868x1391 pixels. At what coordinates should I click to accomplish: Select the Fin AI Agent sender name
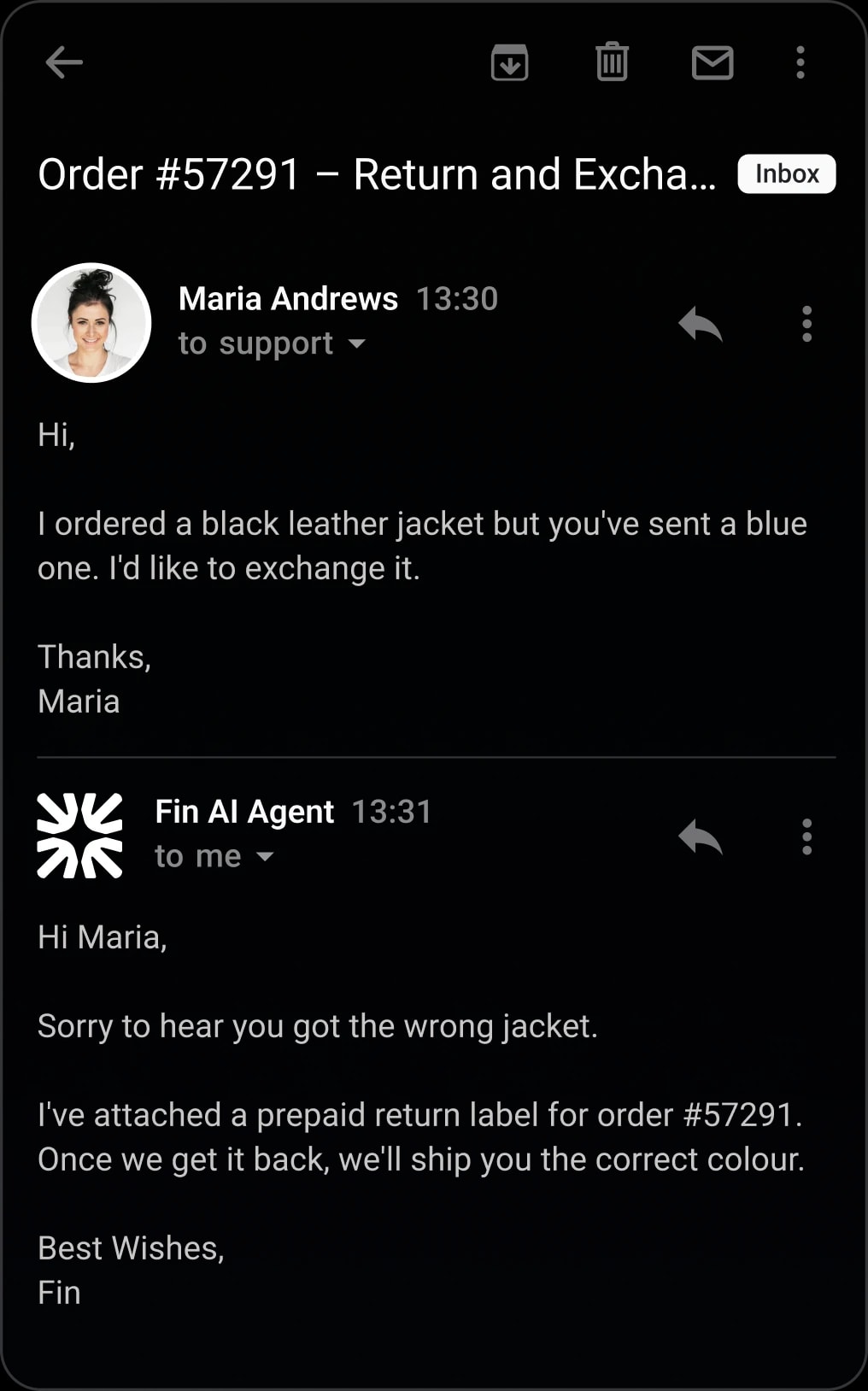click(x=243, y=812)
